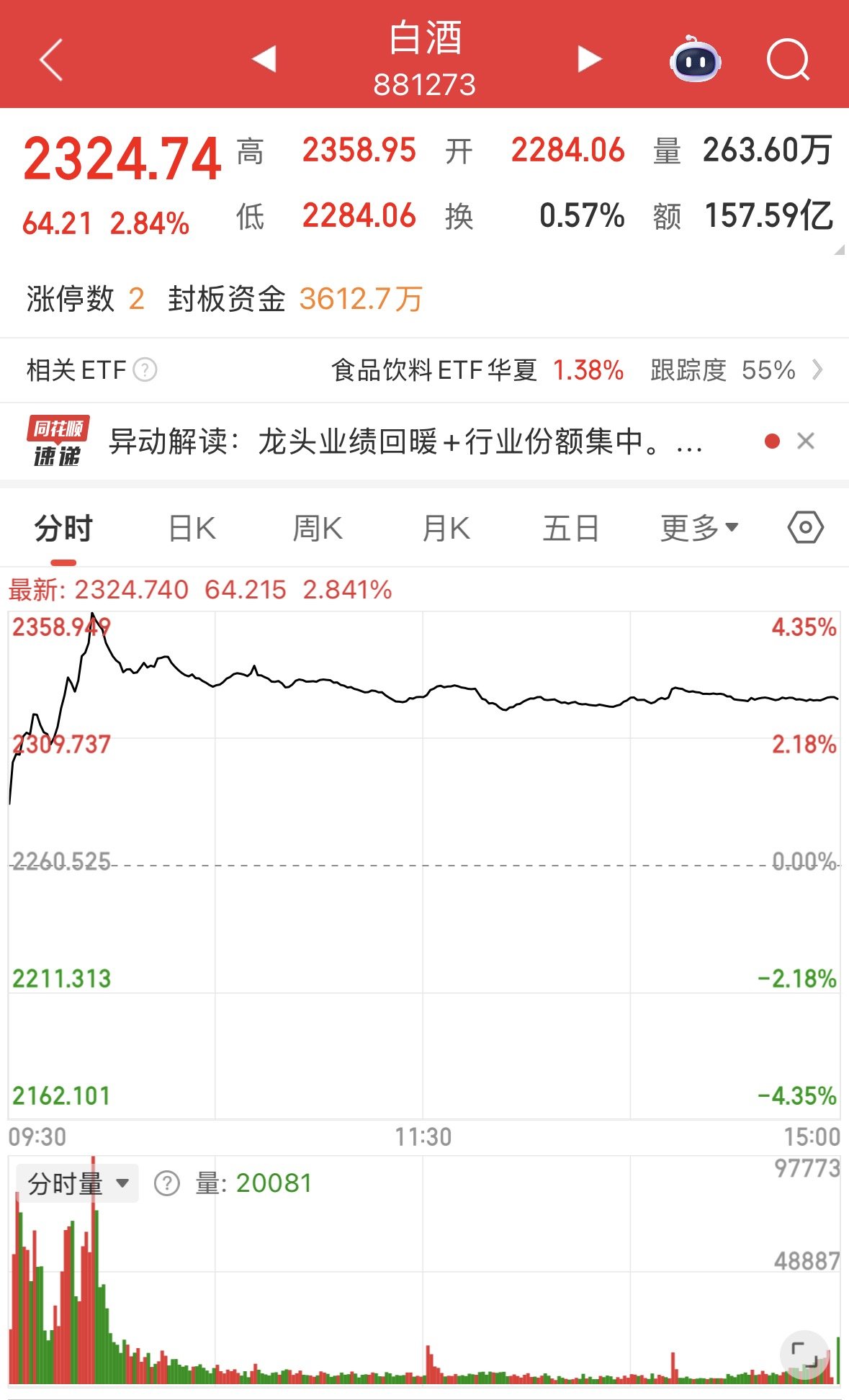Switch to the 月K chart
The width and height of the screenshot is (849, 1400).
(446, 529)
